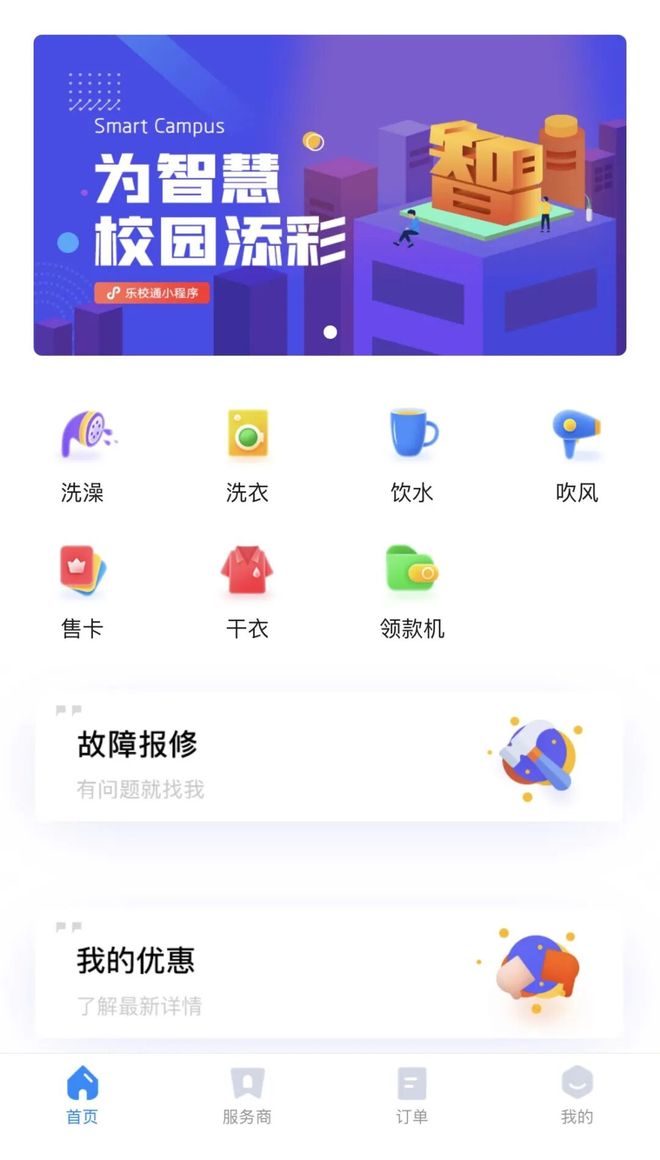Open the Smart Campus banner

pos(330,195)
